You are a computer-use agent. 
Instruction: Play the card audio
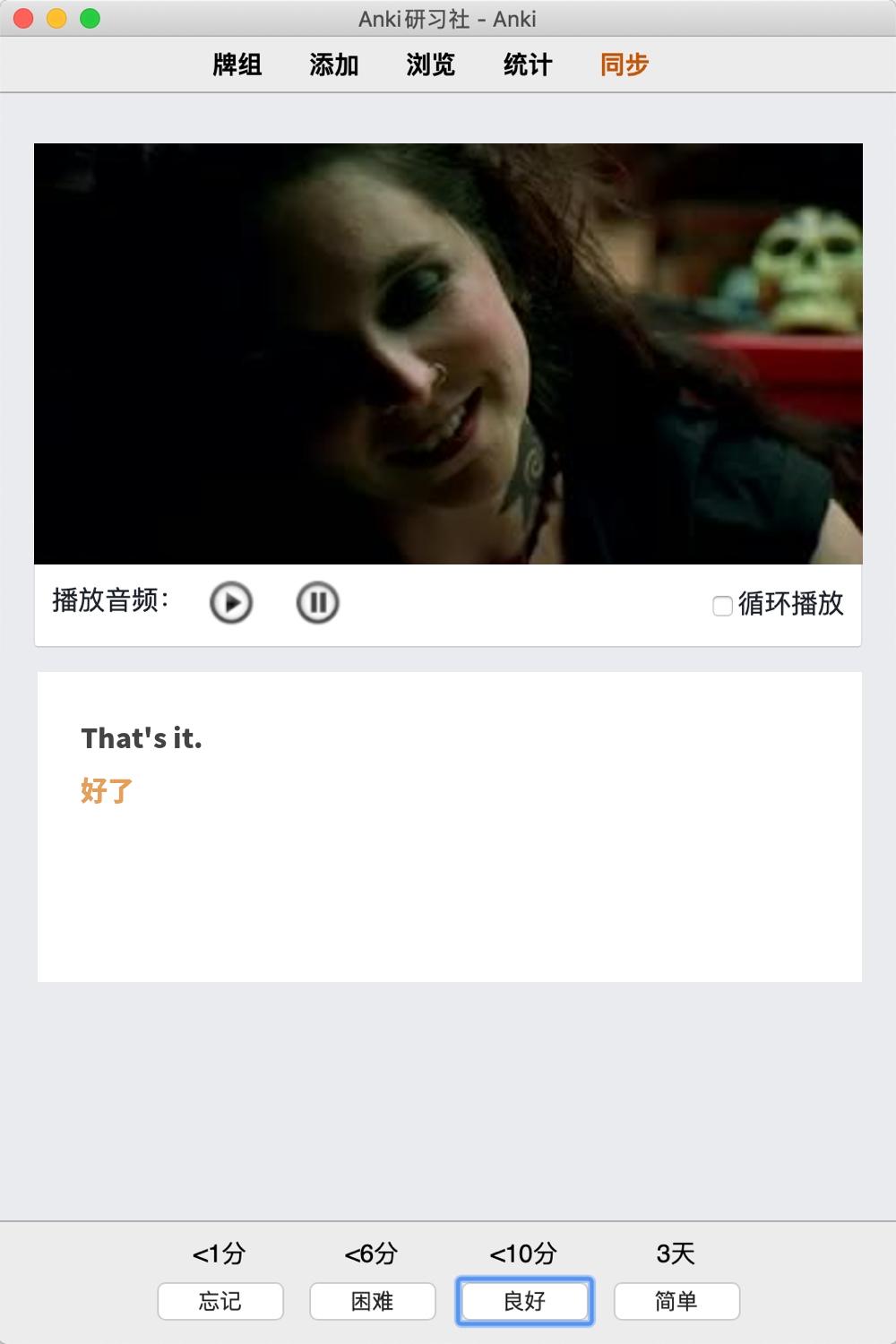point(231,602)
